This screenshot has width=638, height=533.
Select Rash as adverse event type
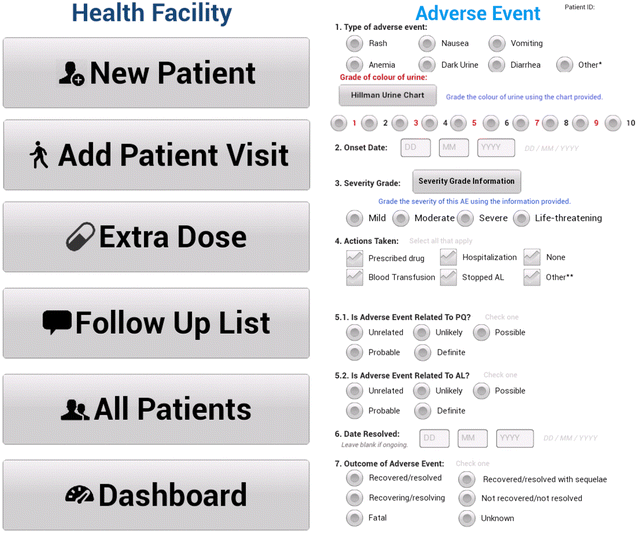coord(355,44)
